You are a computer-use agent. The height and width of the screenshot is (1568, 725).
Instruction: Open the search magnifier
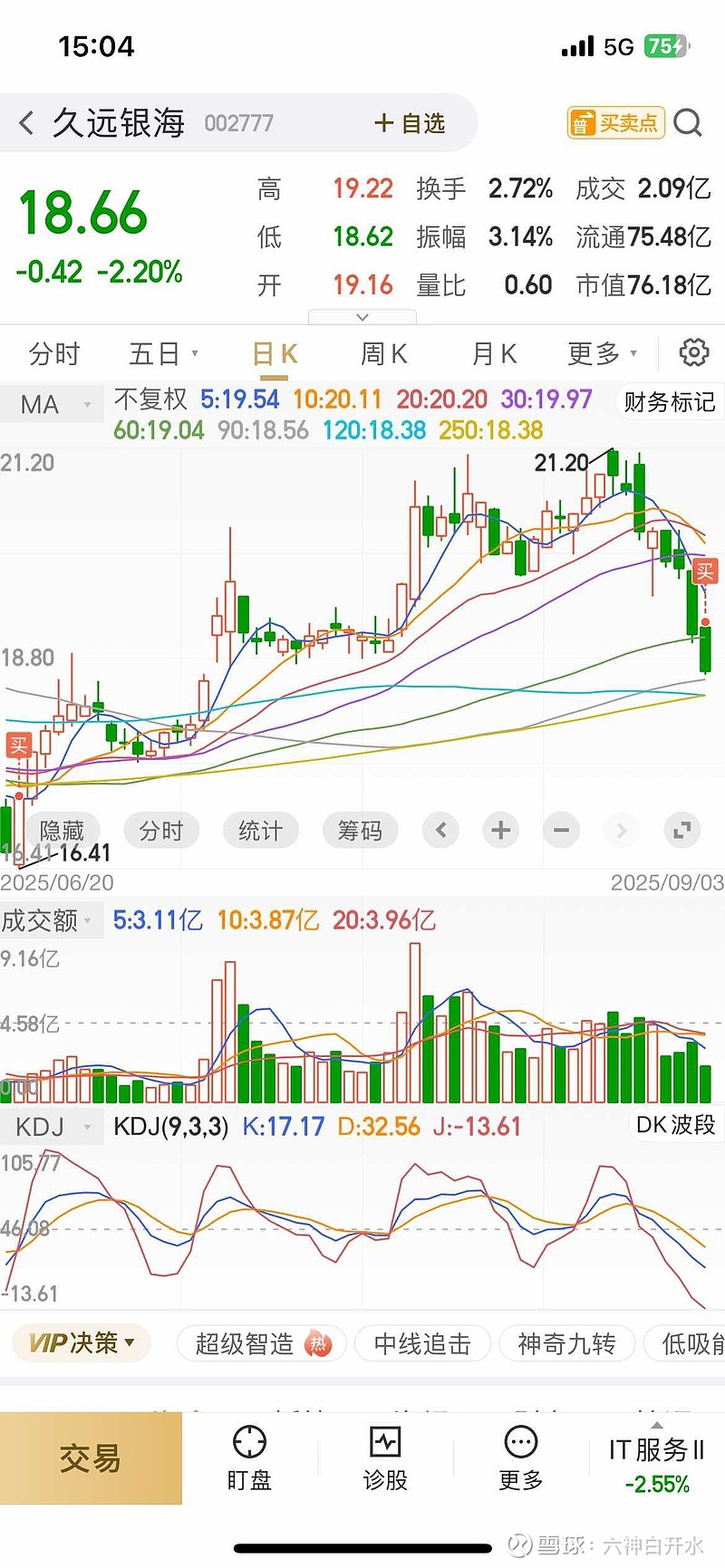pos(689,122)
